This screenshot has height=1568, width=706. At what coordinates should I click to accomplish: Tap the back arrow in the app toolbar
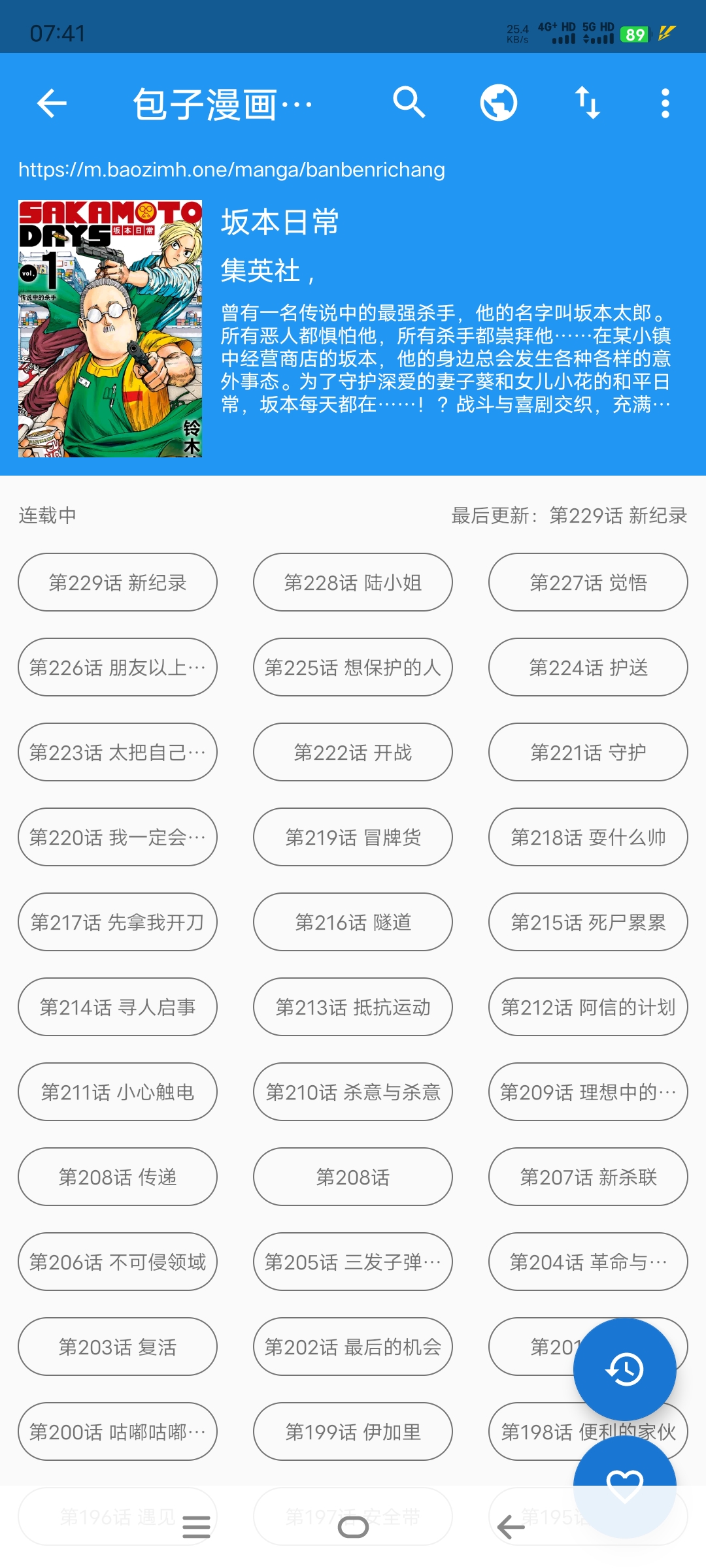[50, 103]
